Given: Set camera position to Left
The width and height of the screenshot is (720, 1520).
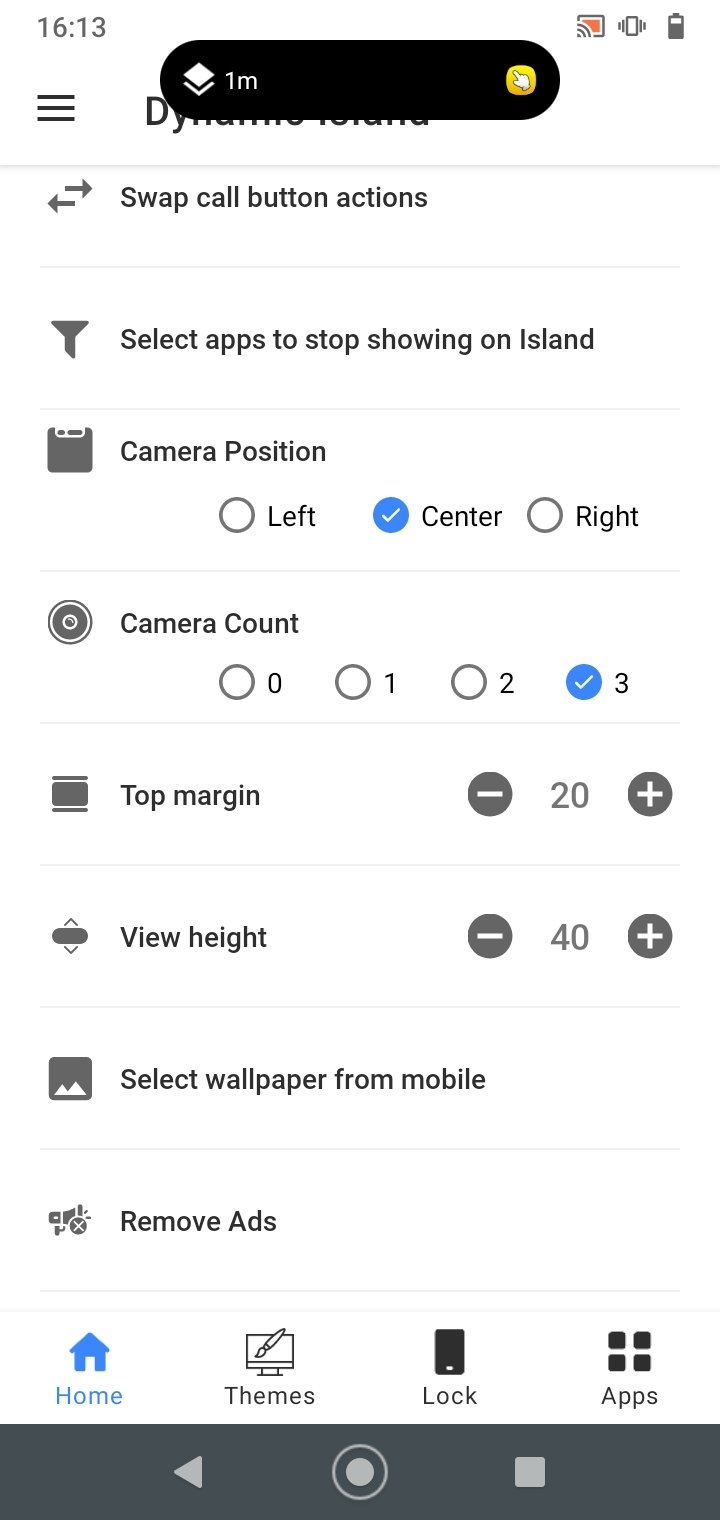Looking at the screenshot, I should pos(267,516).
